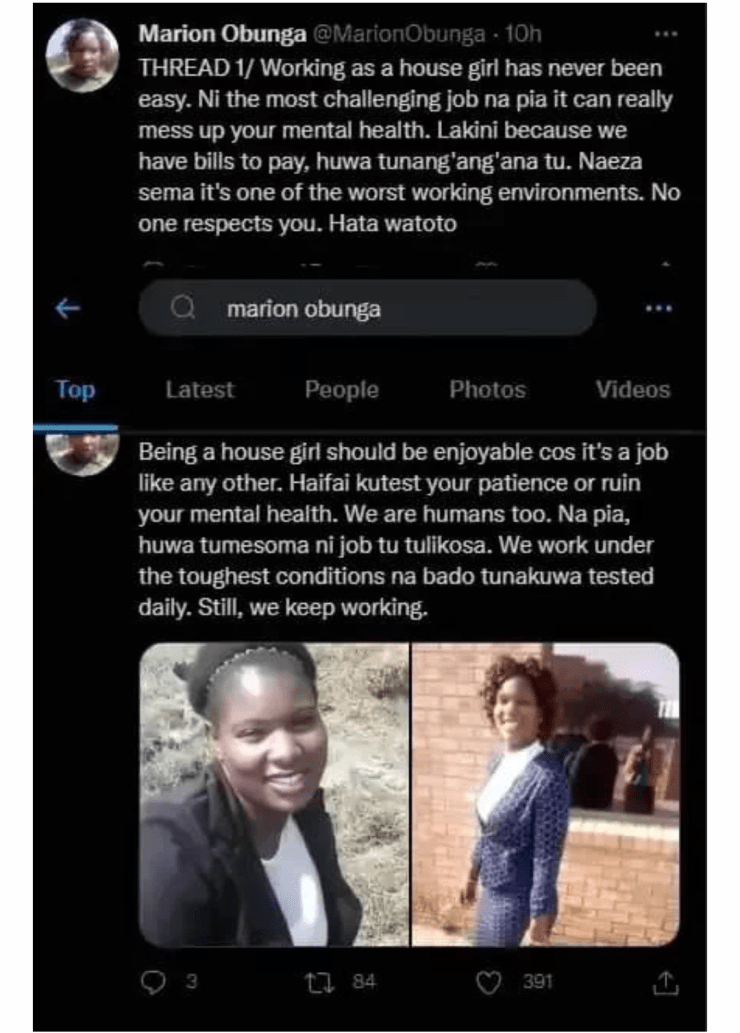Switch to the Videos tab

[x=633, y=390]
